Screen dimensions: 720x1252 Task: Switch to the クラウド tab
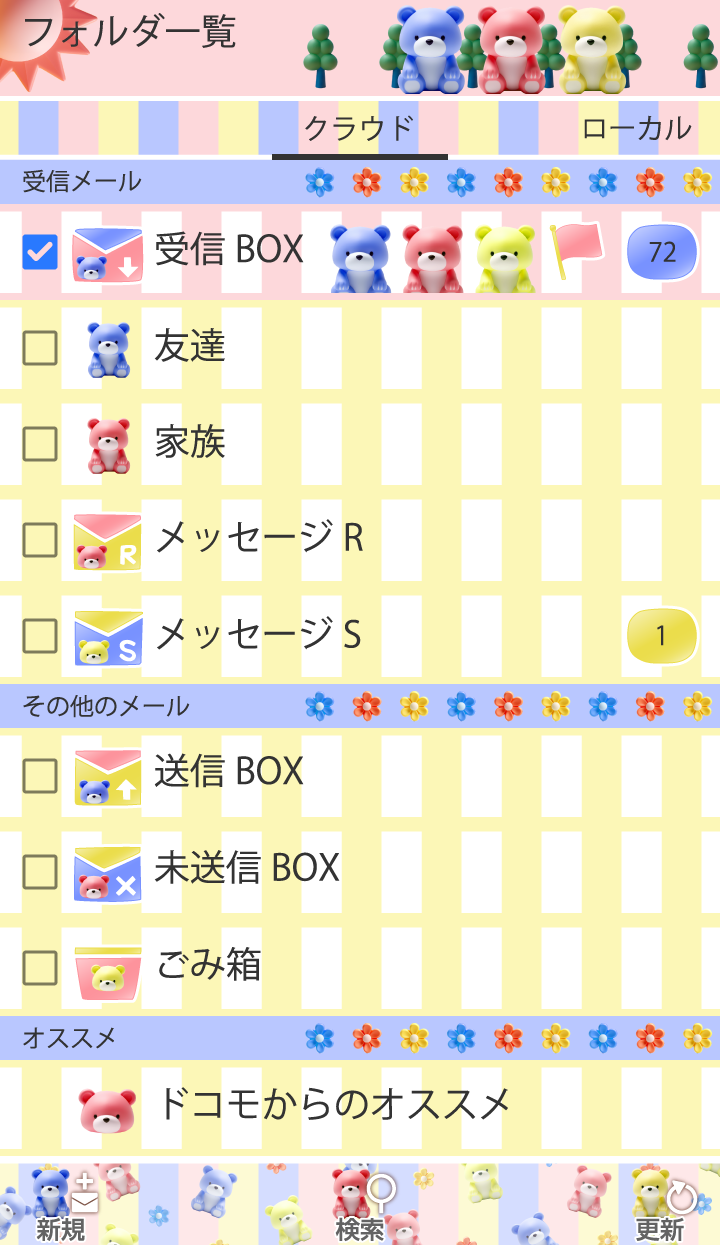[359, 128]
